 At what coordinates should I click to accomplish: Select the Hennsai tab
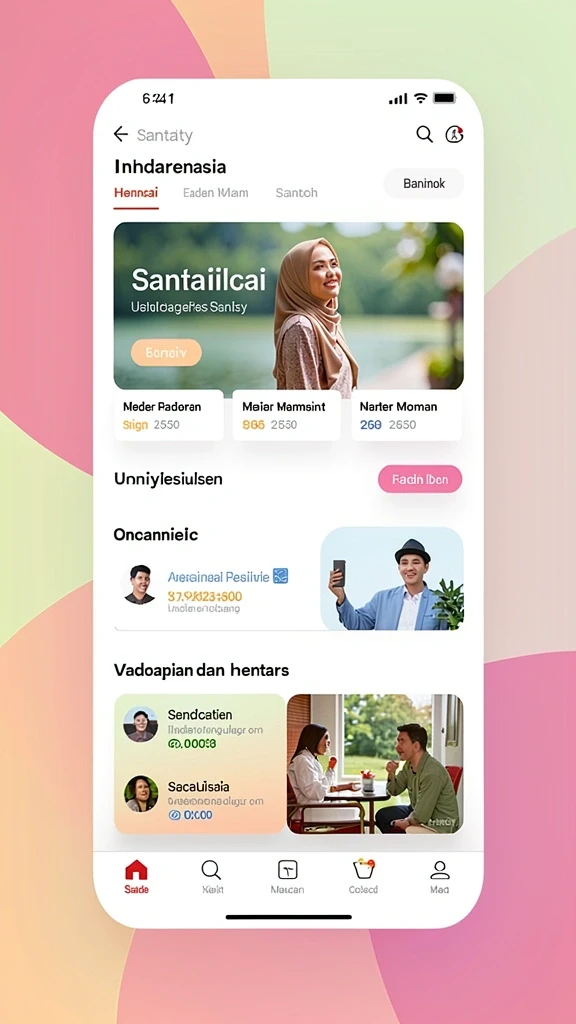coord(136,193)
